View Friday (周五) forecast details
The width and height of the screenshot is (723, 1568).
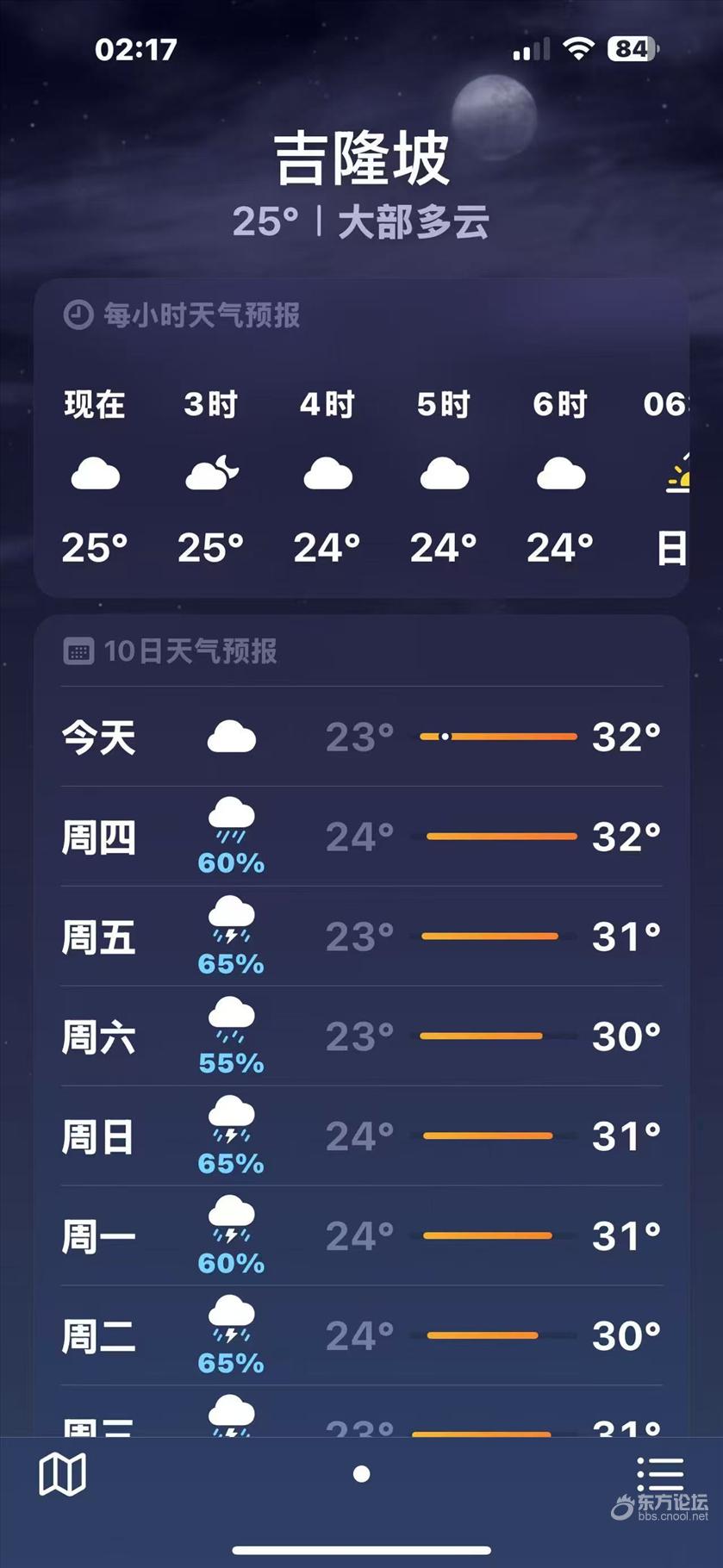pos(361,936)
